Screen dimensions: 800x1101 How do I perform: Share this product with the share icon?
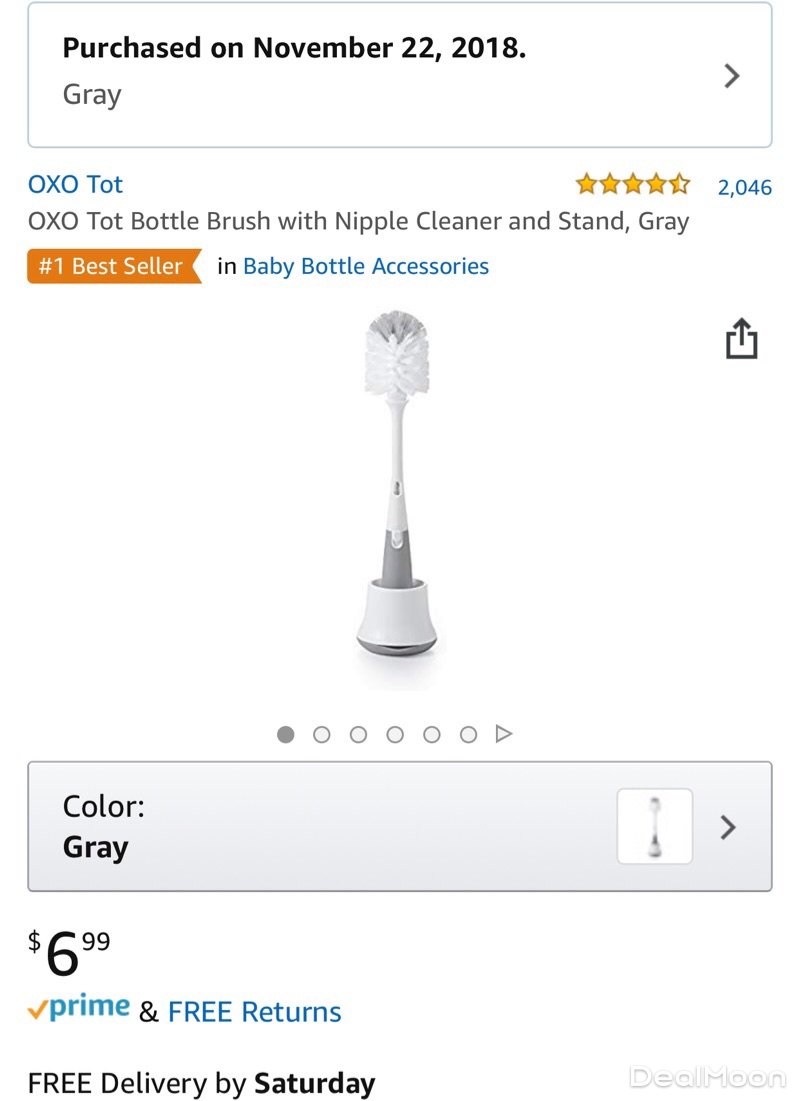click(x=741, y=339)
